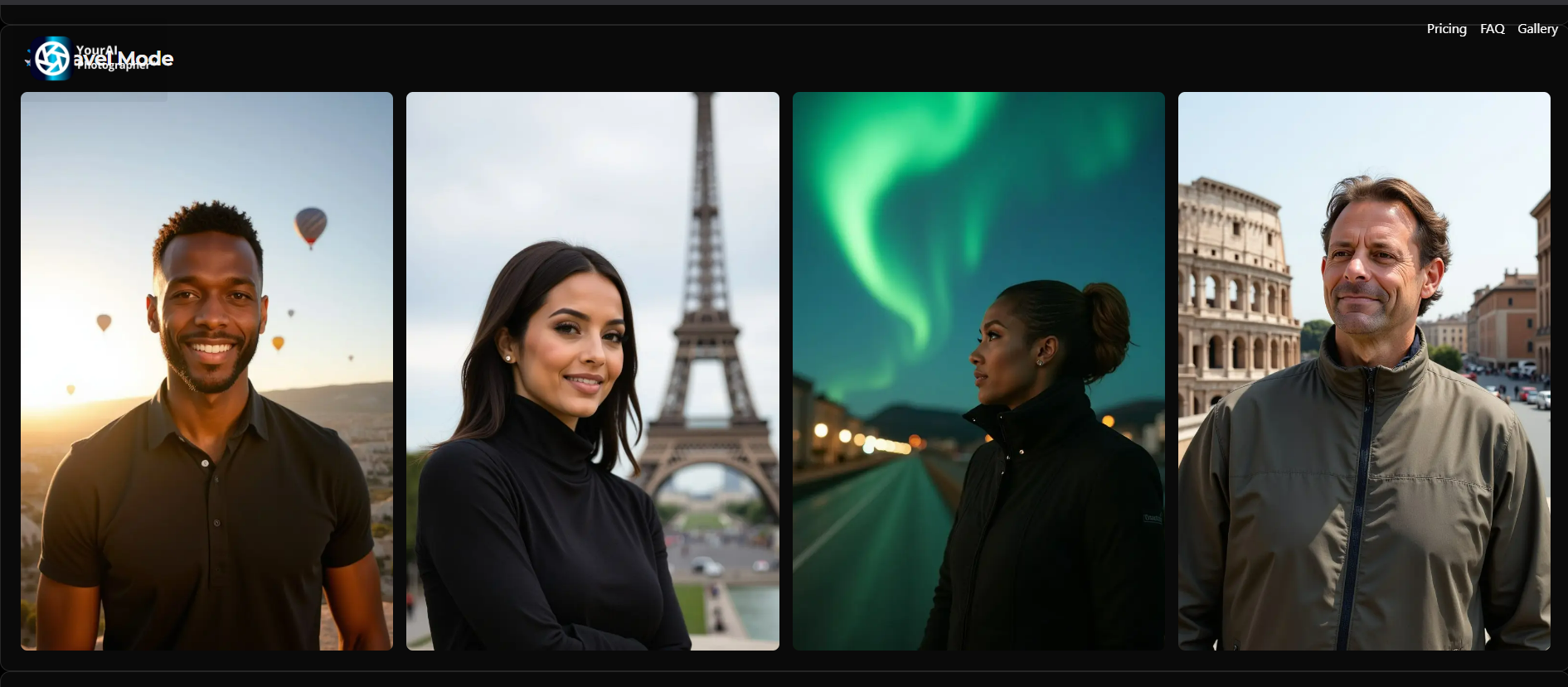
Task: Open the Colosseum portrait
Action: point(1364,371)
